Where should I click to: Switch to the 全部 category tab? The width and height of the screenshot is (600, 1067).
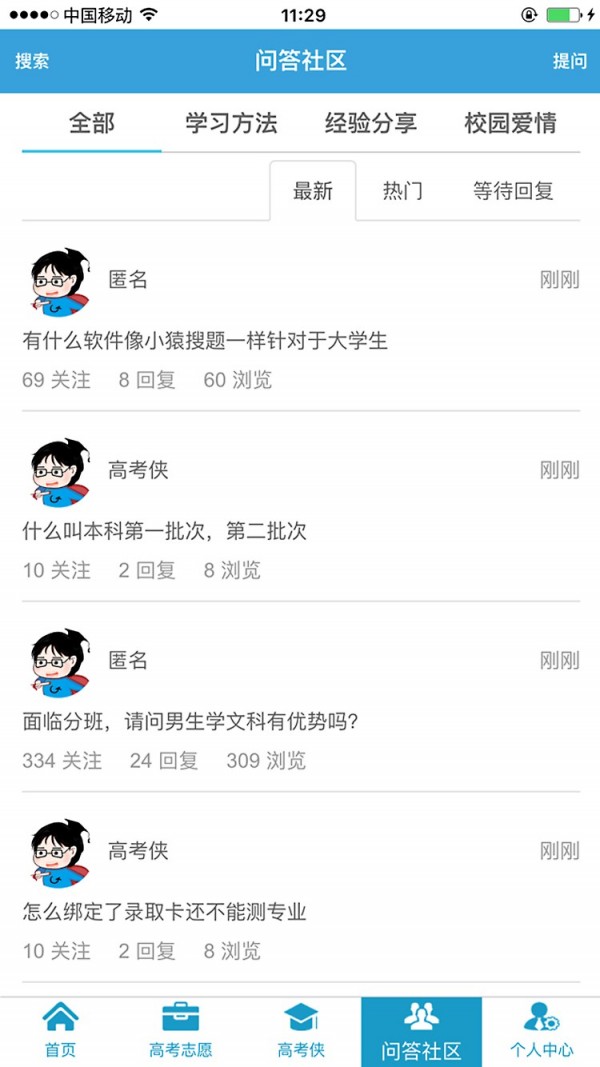91,124
